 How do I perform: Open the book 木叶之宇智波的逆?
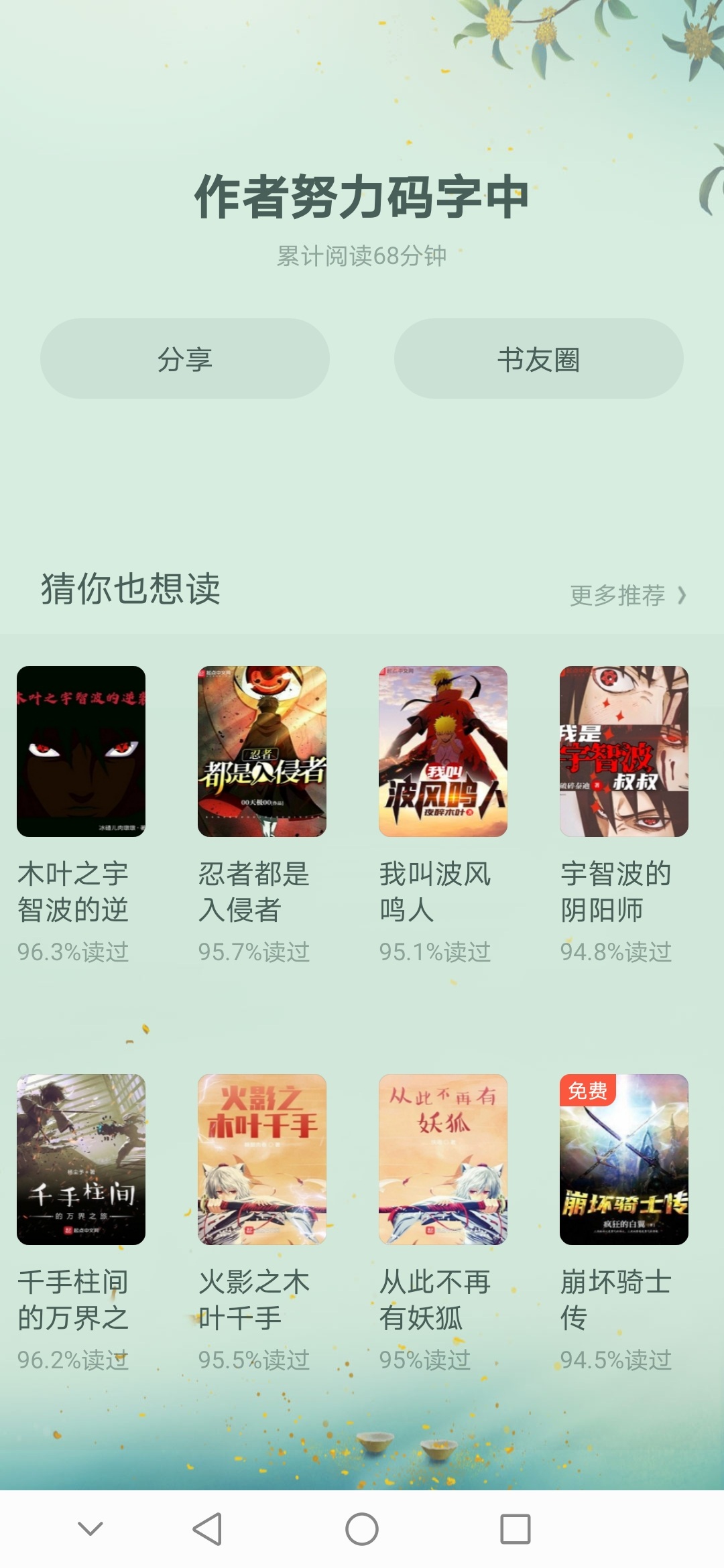click(x=81, y=751)
